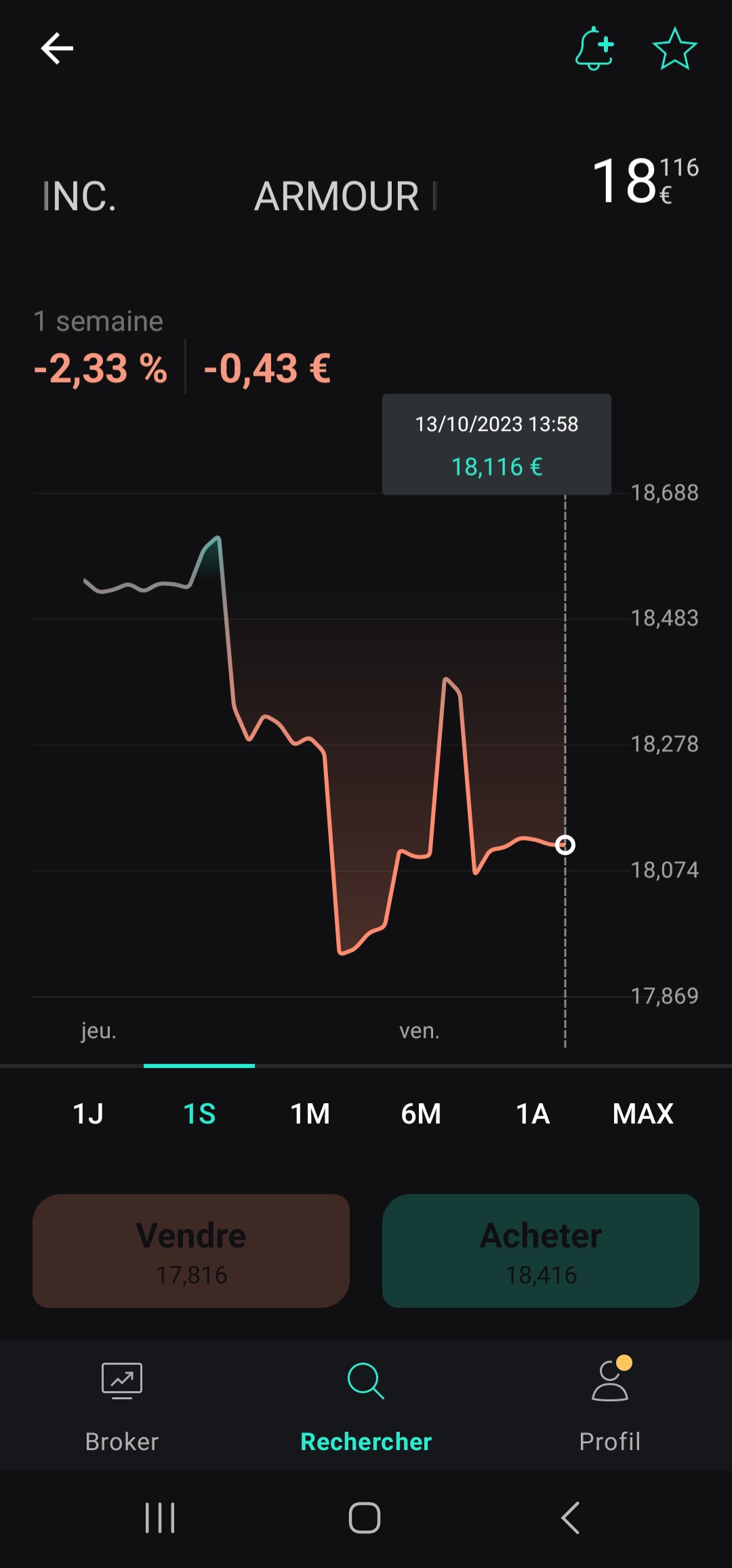View the 1A chart period
Viewport: 732px width, 1568px height.
[x=533, y=1113]
